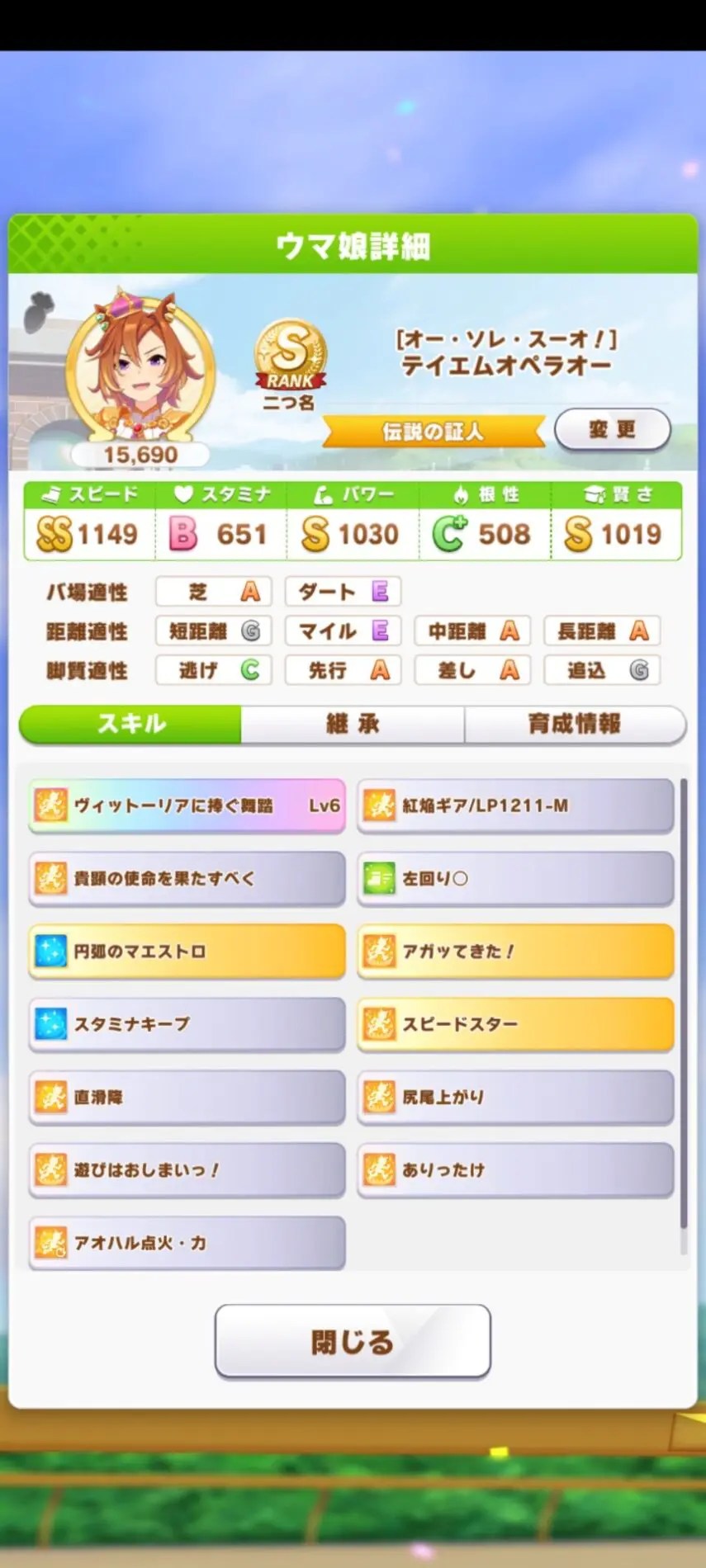Show スピードスター skill info

(516, 1024)
